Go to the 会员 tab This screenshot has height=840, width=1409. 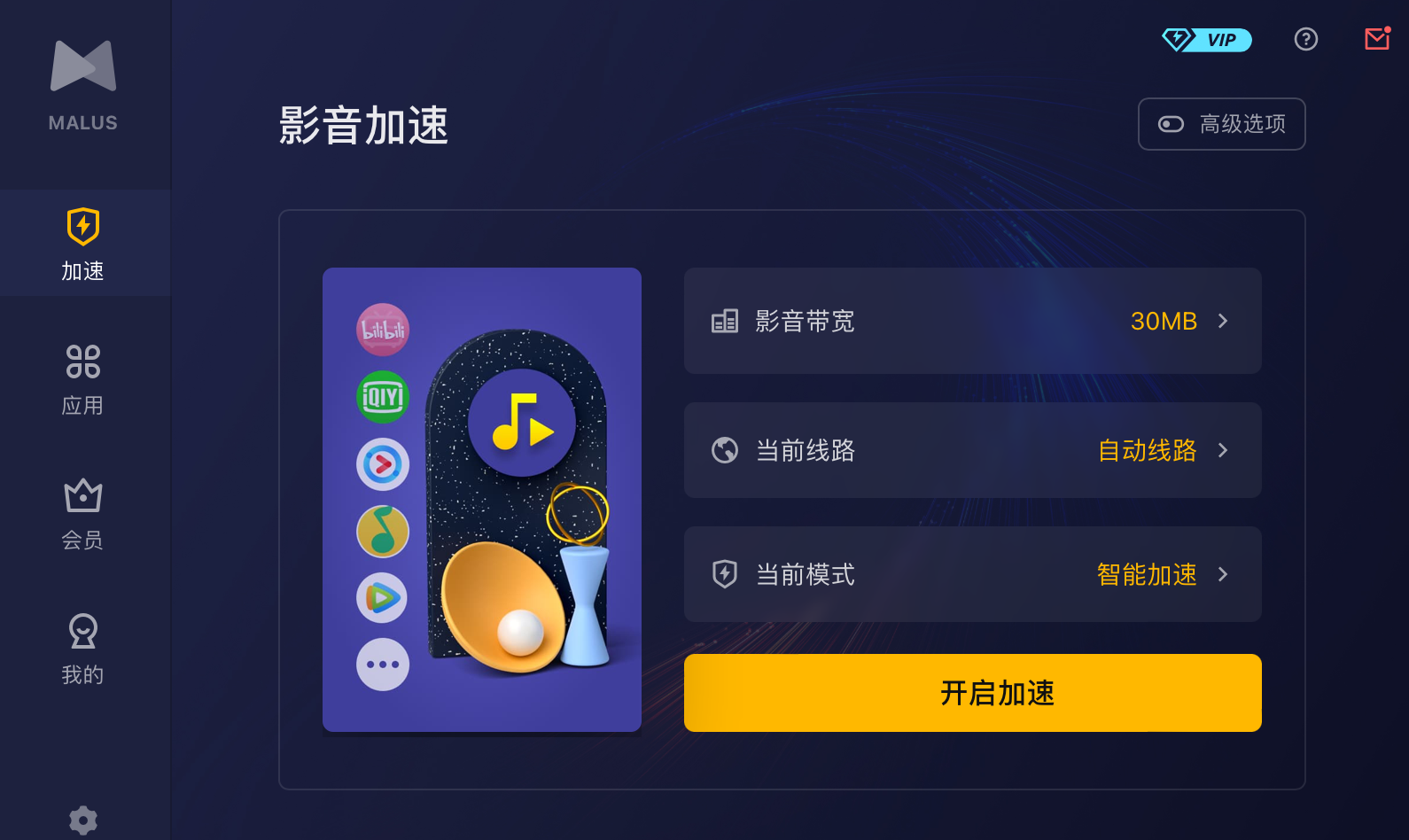tap(83, 514)
